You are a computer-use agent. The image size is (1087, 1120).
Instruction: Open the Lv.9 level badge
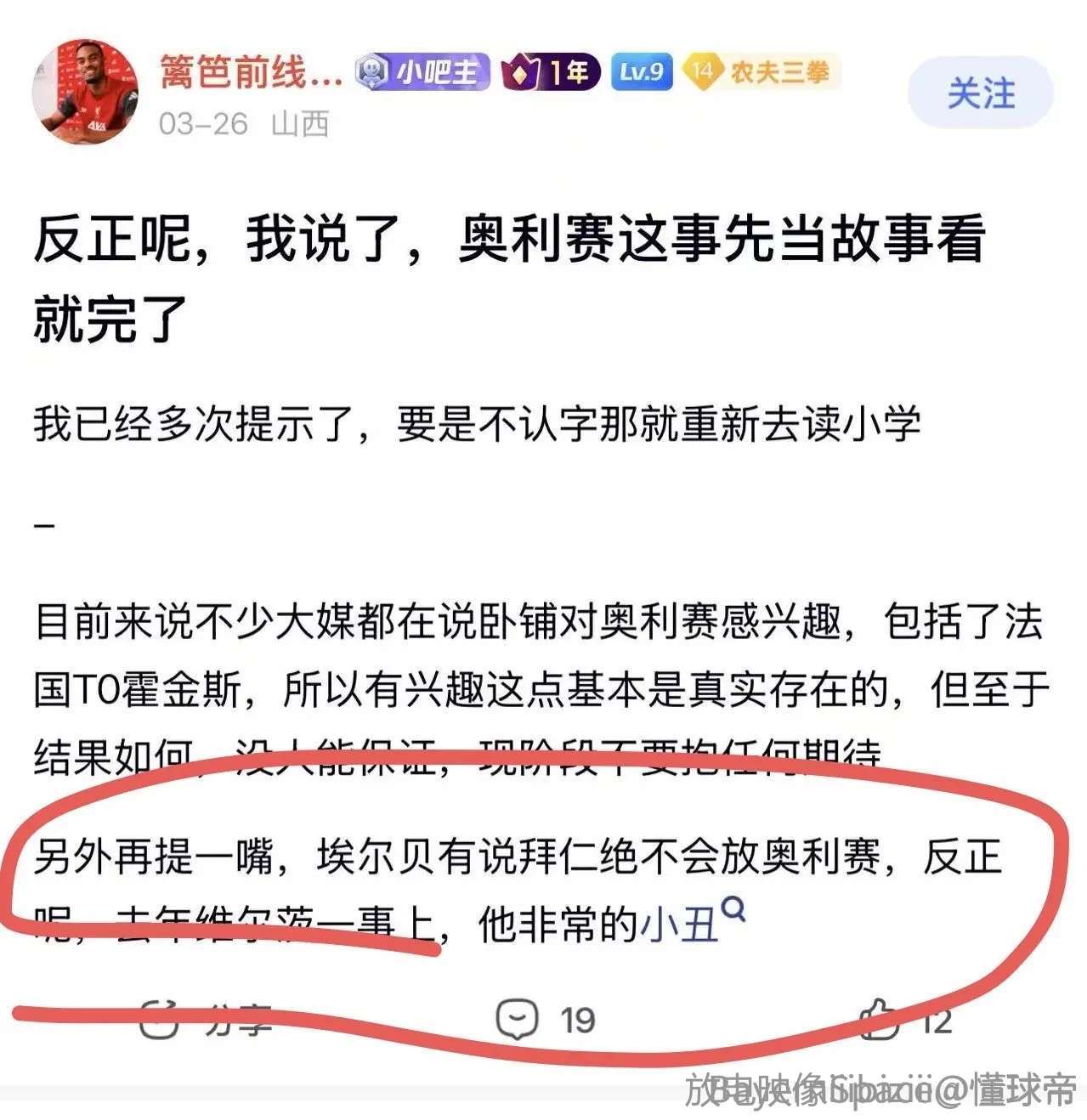[642, 72]
